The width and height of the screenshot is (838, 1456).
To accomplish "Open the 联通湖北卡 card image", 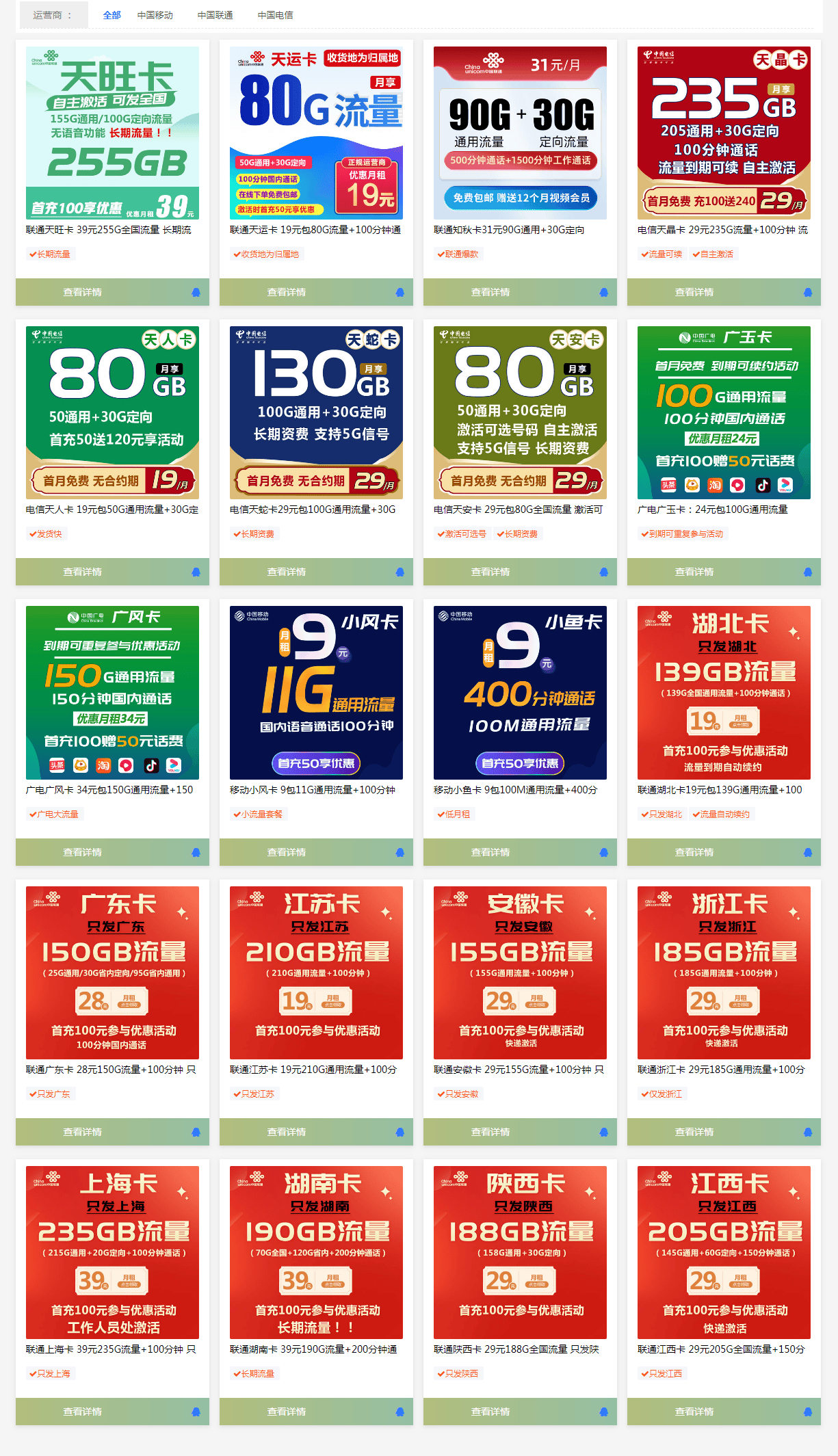I will click(724, 692).
